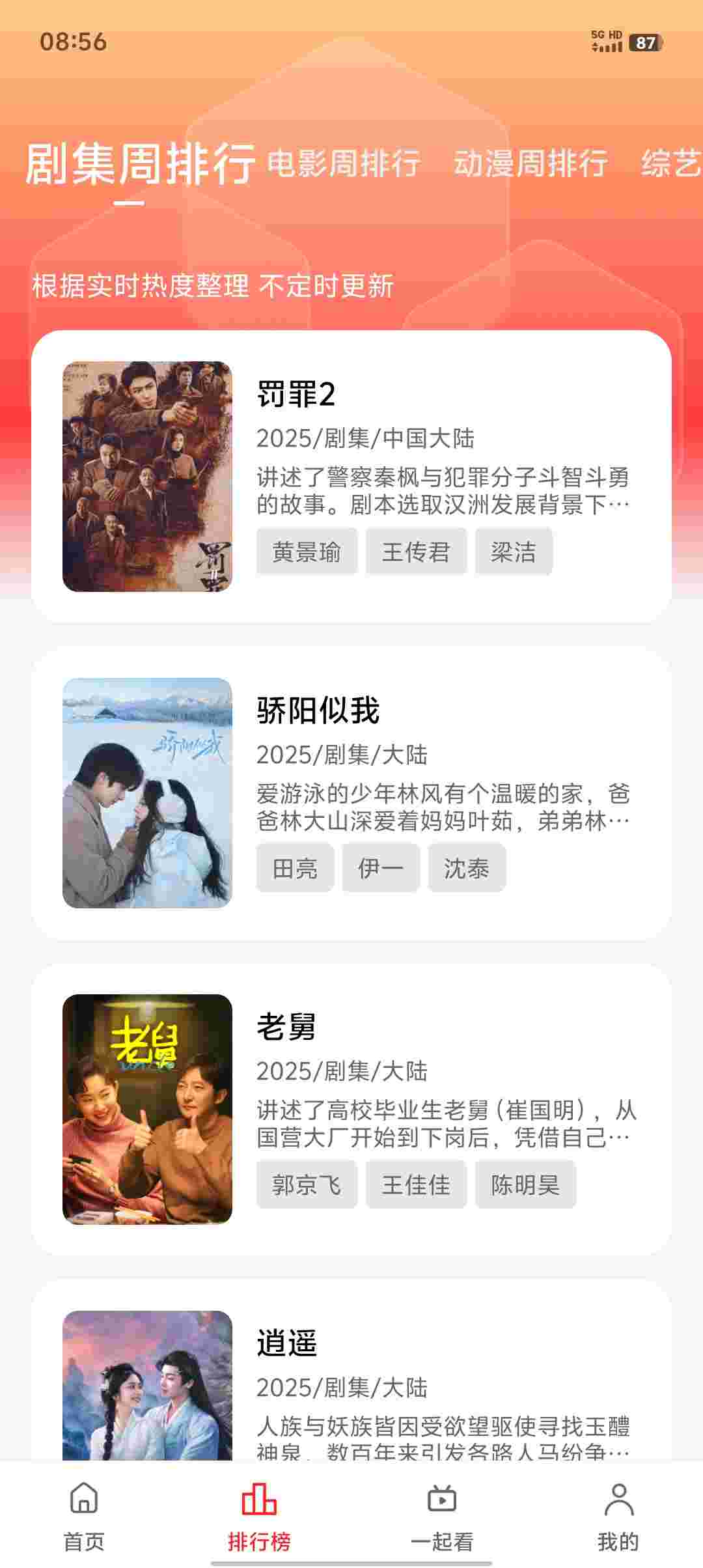Select the 伊一 actor chip
Screen dimensions: 703x1568
click(381, 868)
